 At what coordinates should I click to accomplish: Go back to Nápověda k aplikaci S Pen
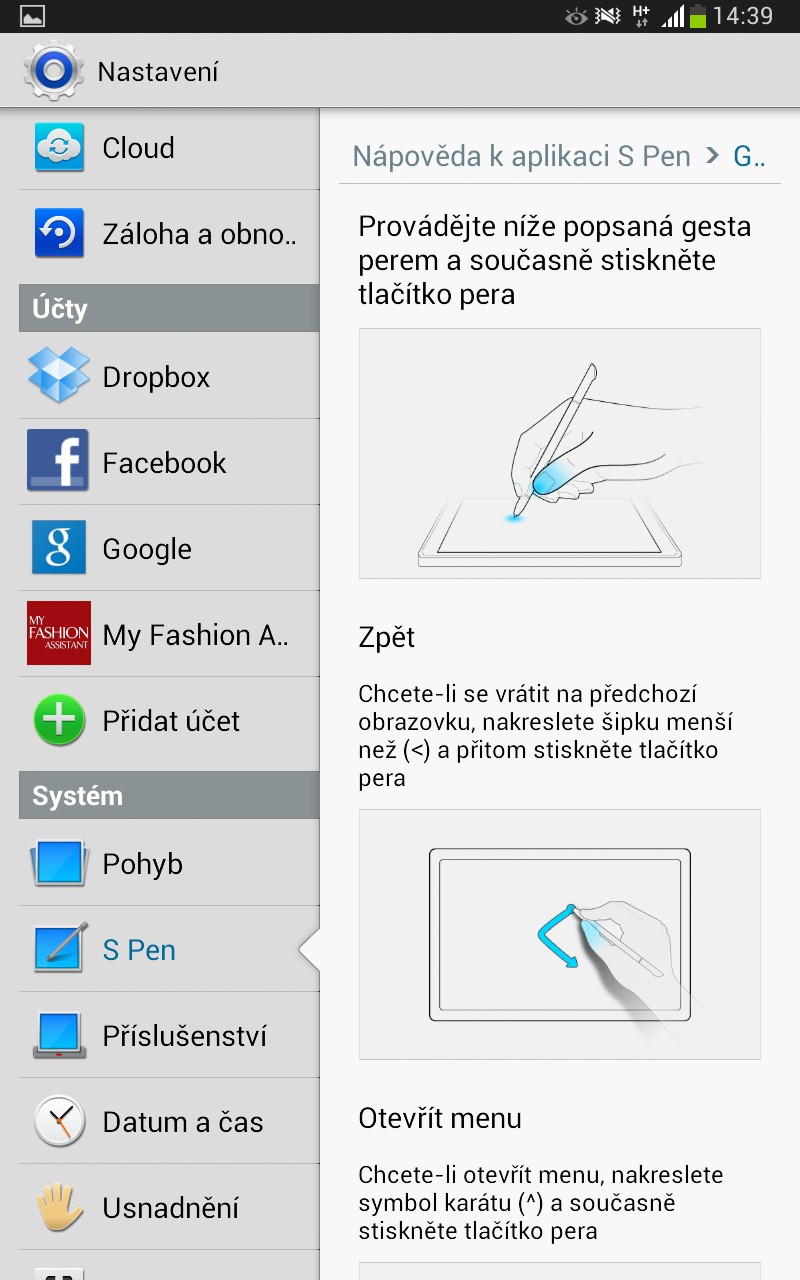pos(521,156)
